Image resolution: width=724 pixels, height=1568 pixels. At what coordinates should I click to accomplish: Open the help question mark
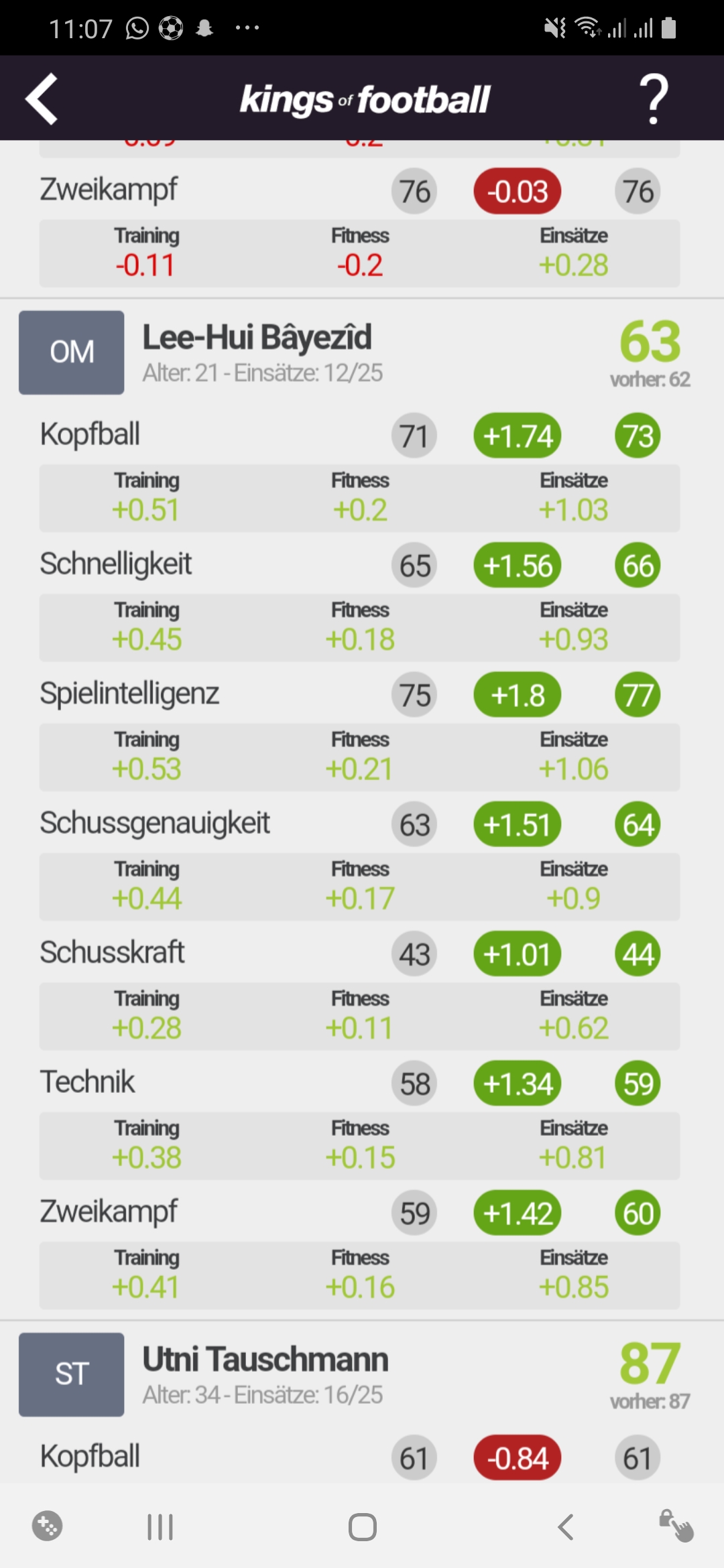(x=654, y=99)
